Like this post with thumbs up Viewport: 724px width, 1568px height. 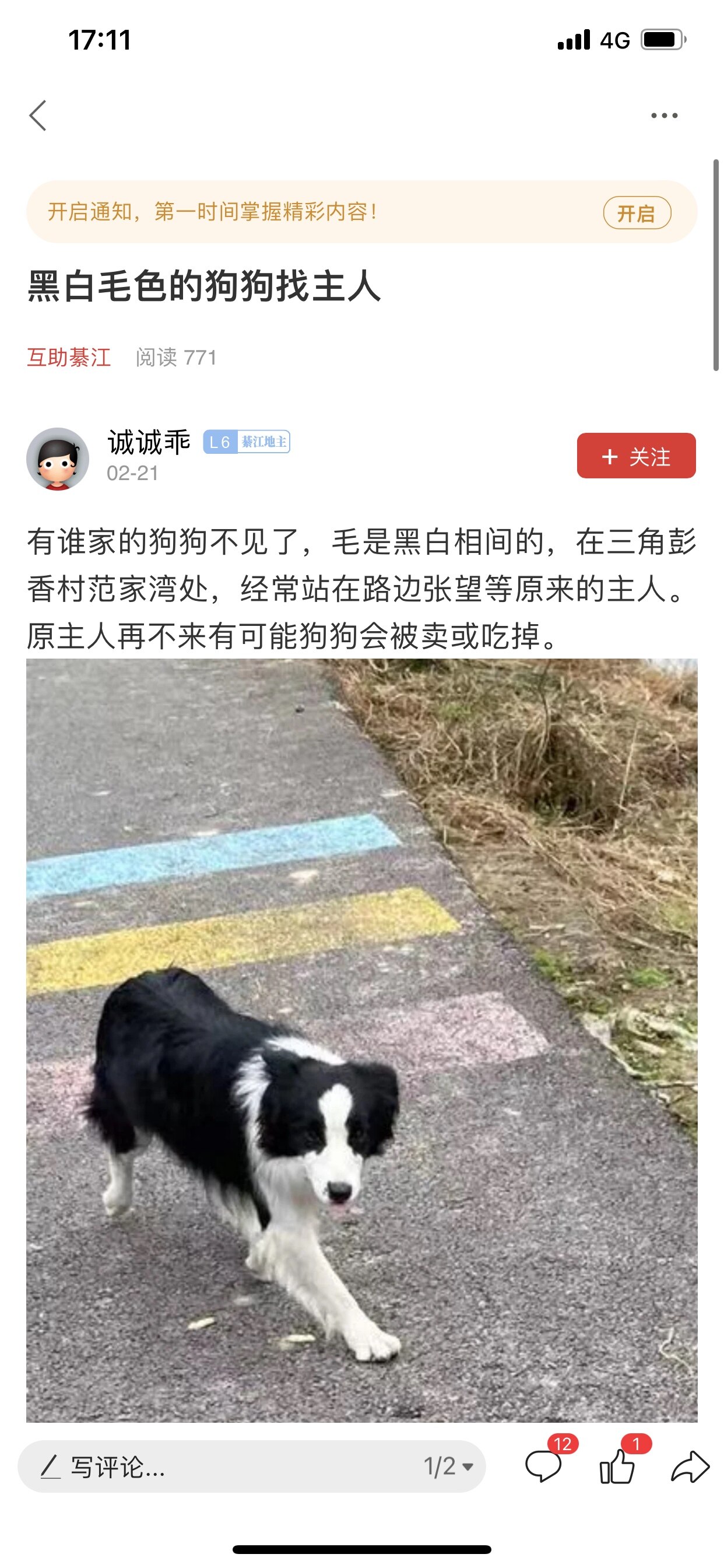[617, 1466]
